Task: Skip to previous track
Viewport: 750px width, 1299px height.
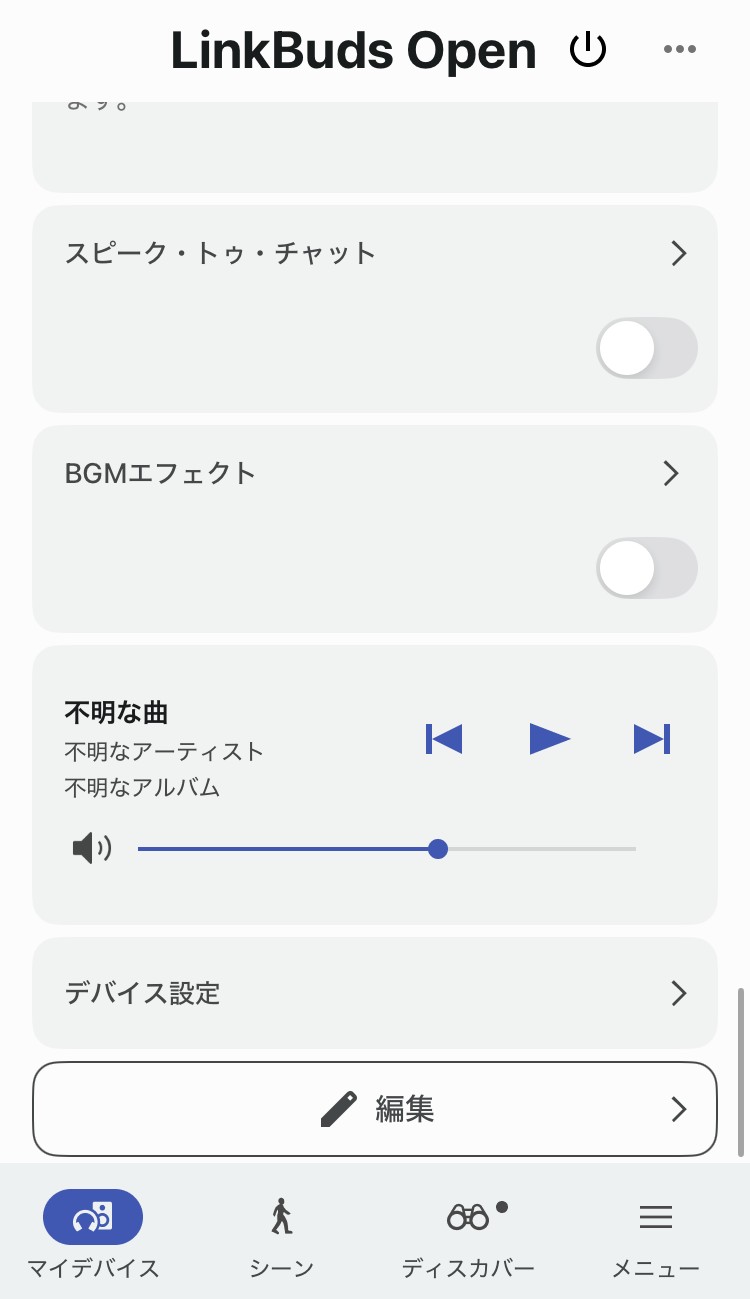Action: [x=444, y=739]
